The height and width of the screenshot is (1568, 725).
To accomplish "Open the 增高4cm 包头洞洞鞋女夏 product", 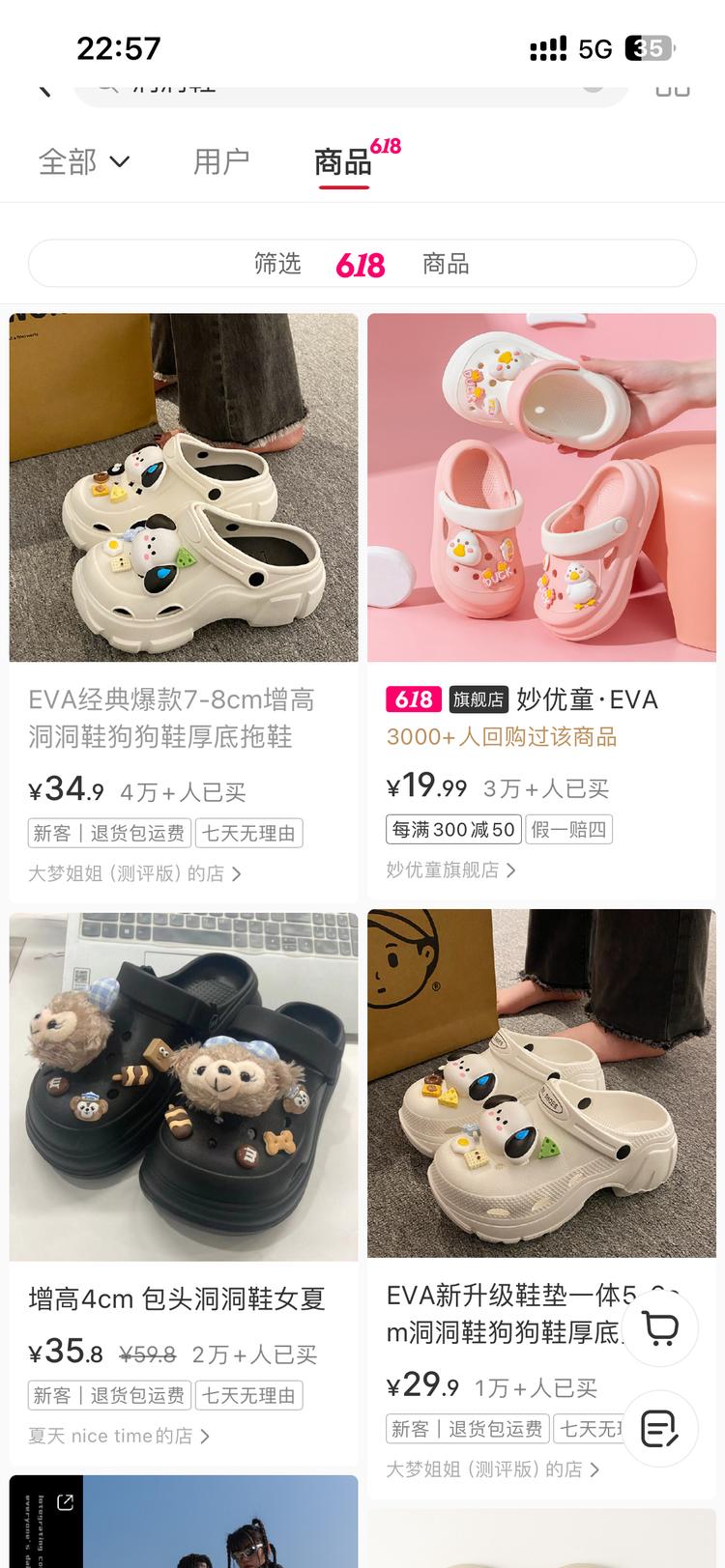I will click(x=184, y=1087).
